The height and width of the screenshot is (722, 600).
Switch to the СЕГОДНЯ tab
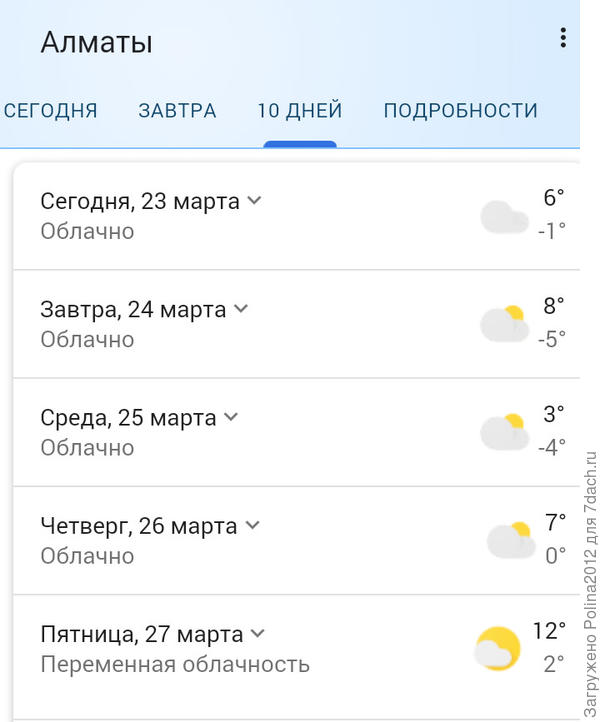click(51, 111)
